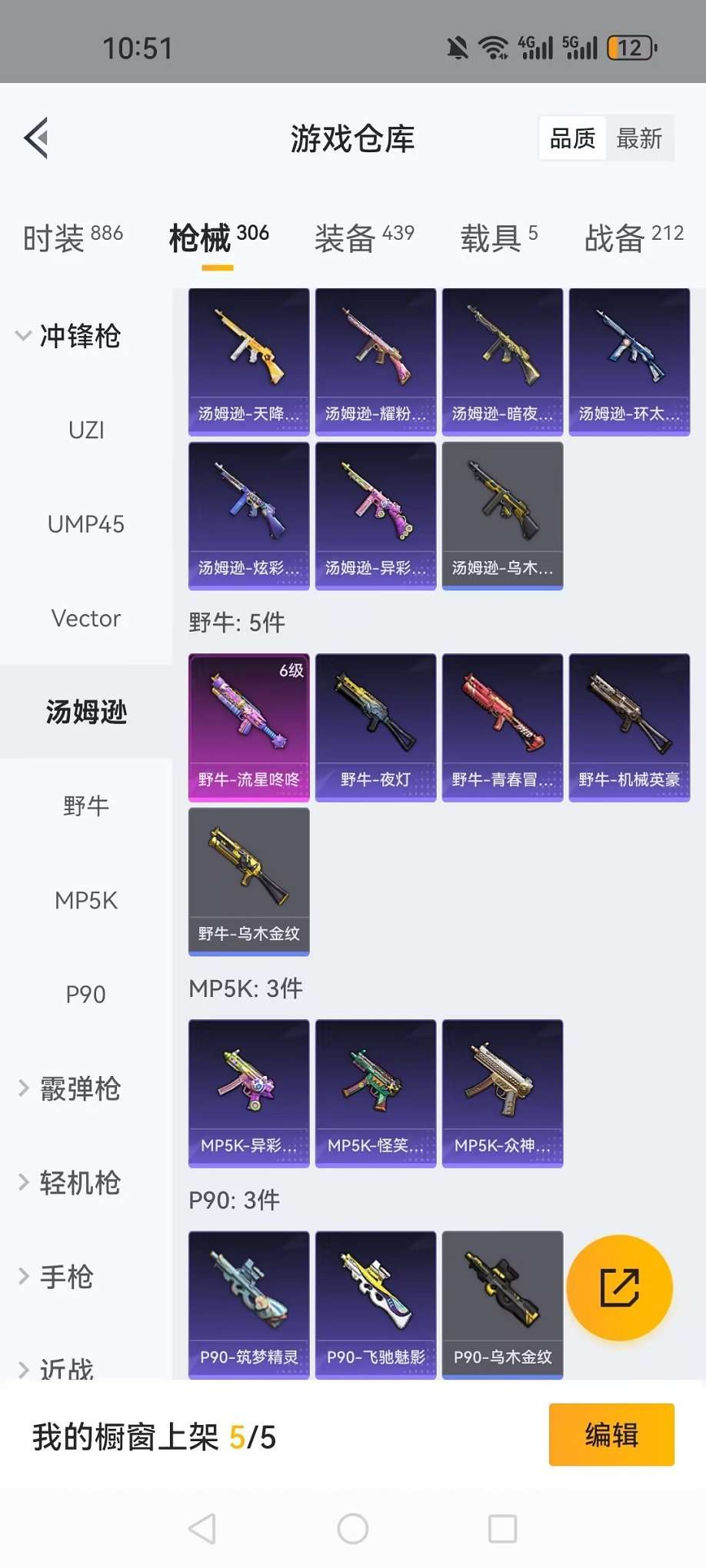Open the 野牛-夜灯 skin
This screenshot has height=1568, width=706.
tap(375, 726)
